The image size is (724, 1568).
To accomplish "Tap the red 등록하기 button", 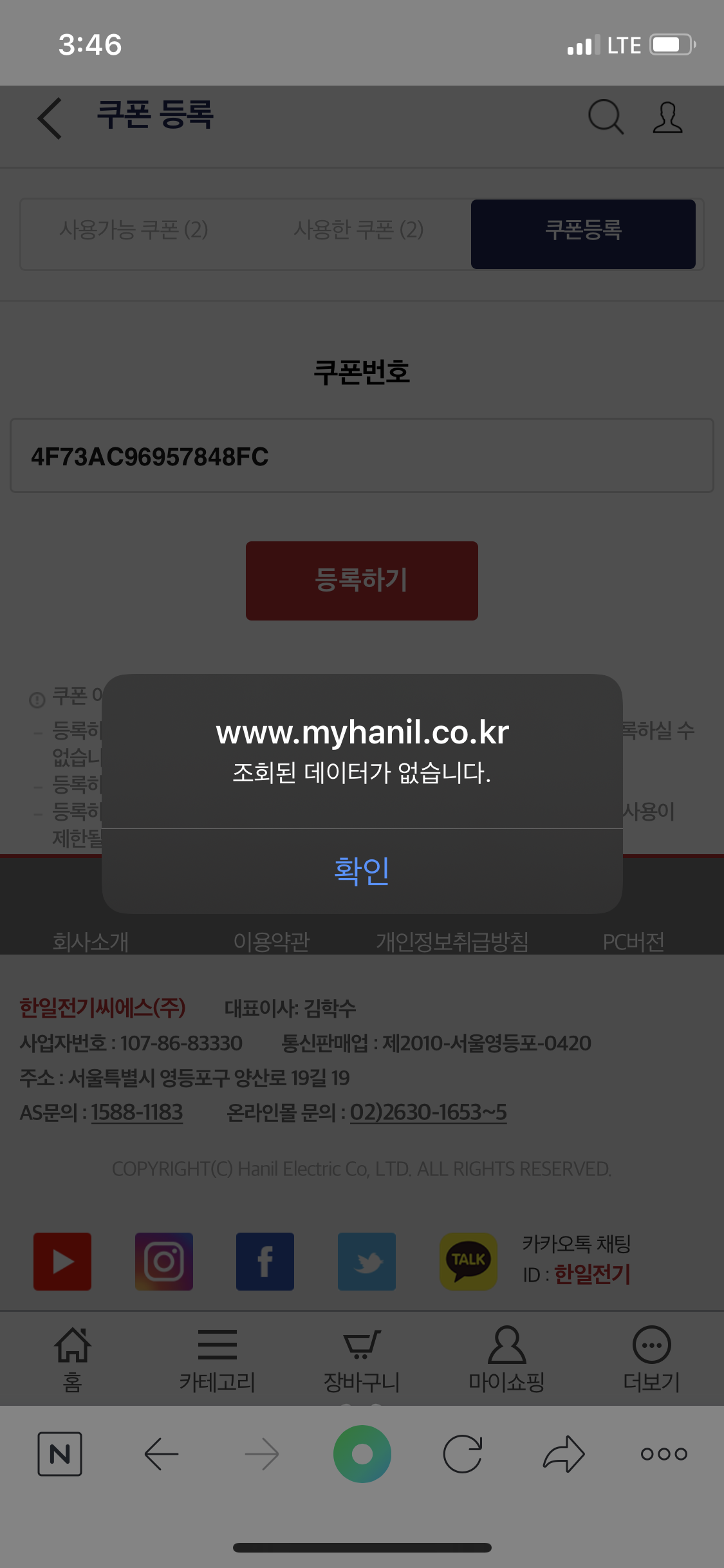I will [362, 581].
